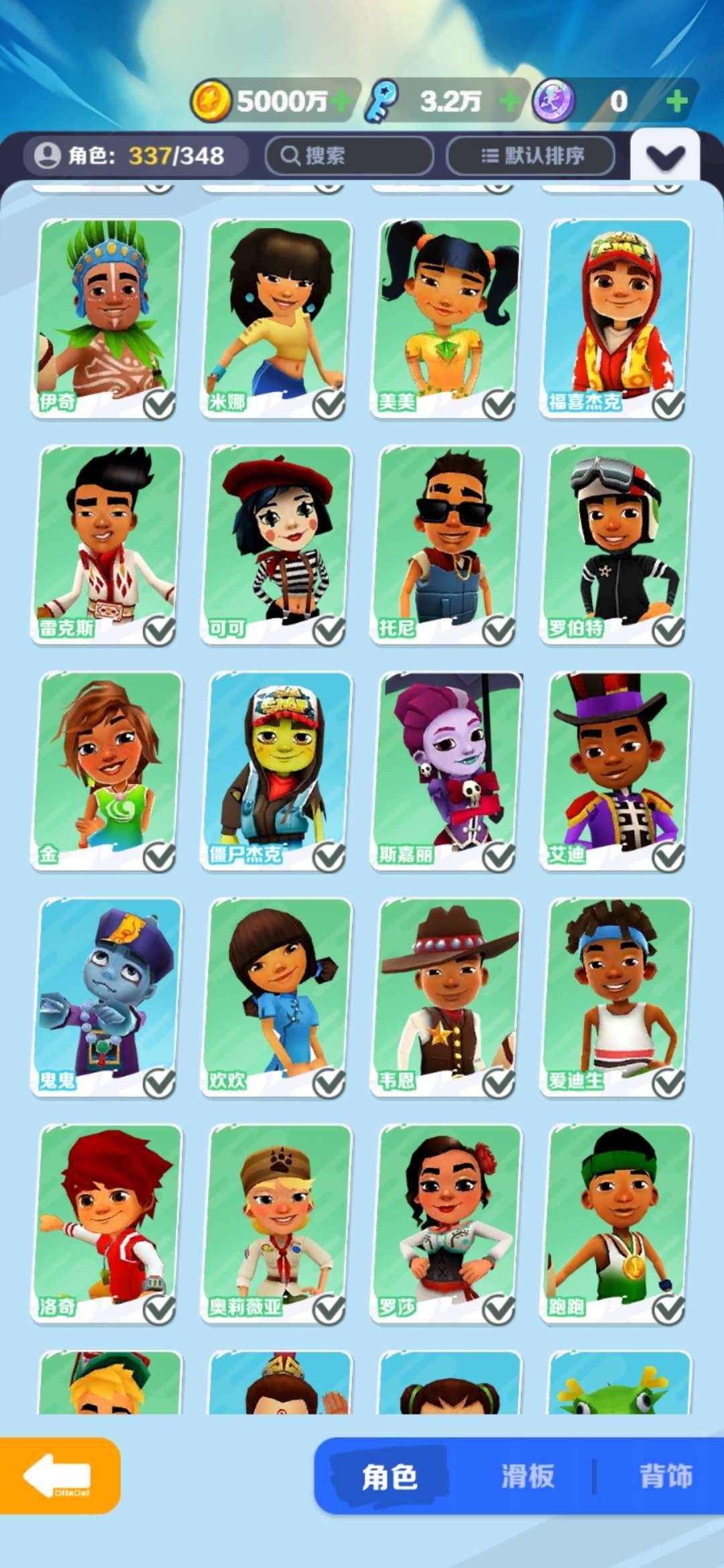The height and width of the screenshot is (1568, 724).
Task: Add more coins with the plus icon
Action: tap(340, 102)
